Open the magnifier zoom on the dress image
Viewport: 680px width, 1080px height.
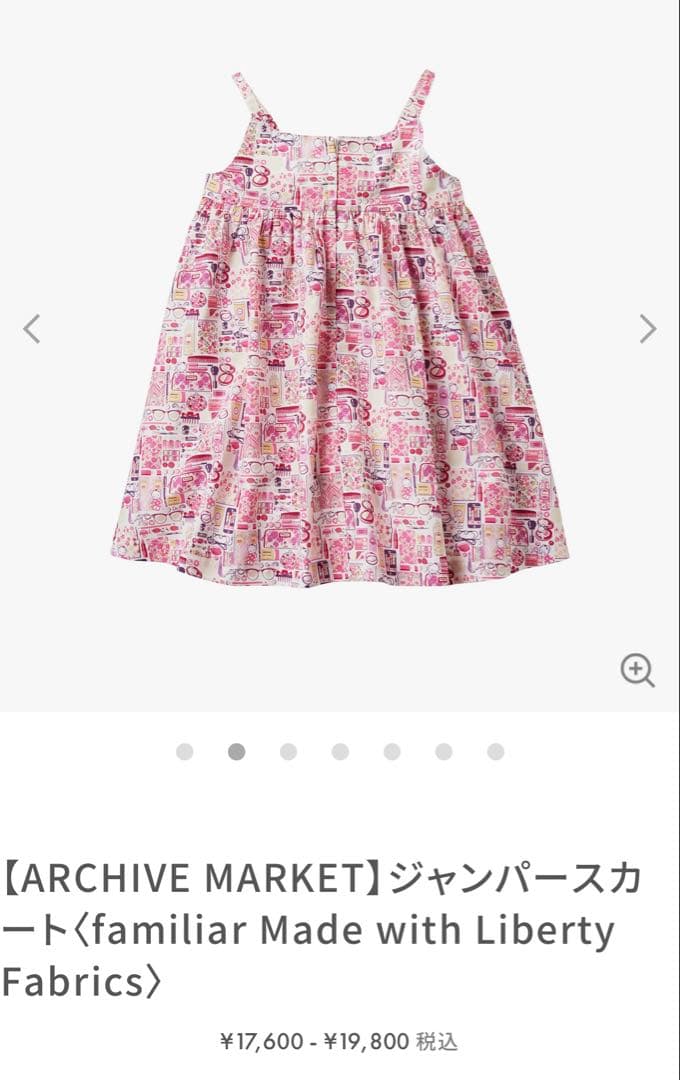coord(637,670)
